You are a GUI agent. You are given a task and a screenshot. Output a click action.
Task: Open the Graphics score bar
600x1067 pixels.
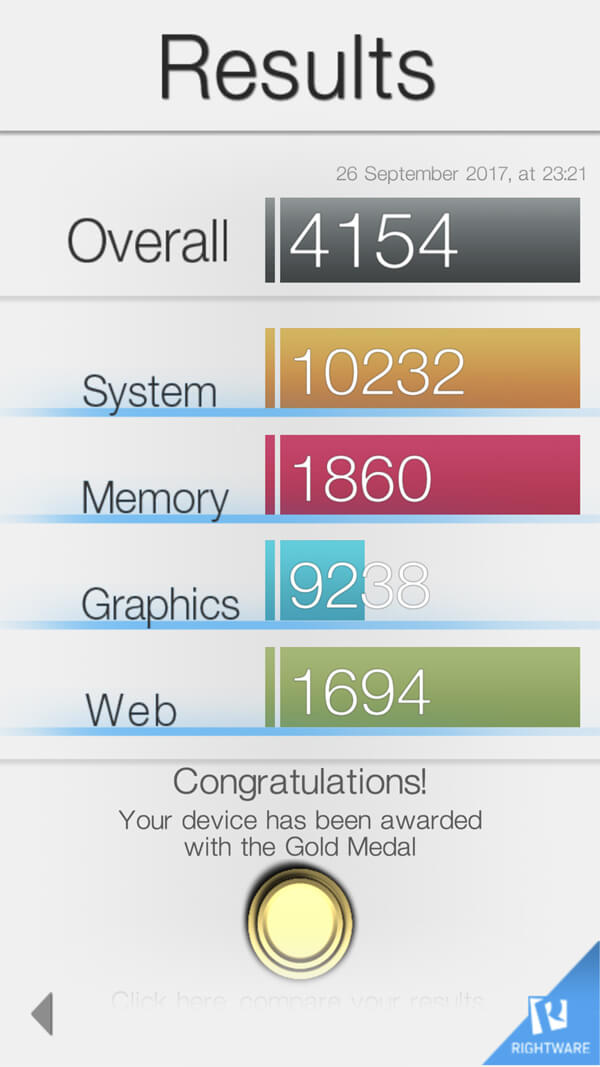pyautogui.click(x=315, y=580)
